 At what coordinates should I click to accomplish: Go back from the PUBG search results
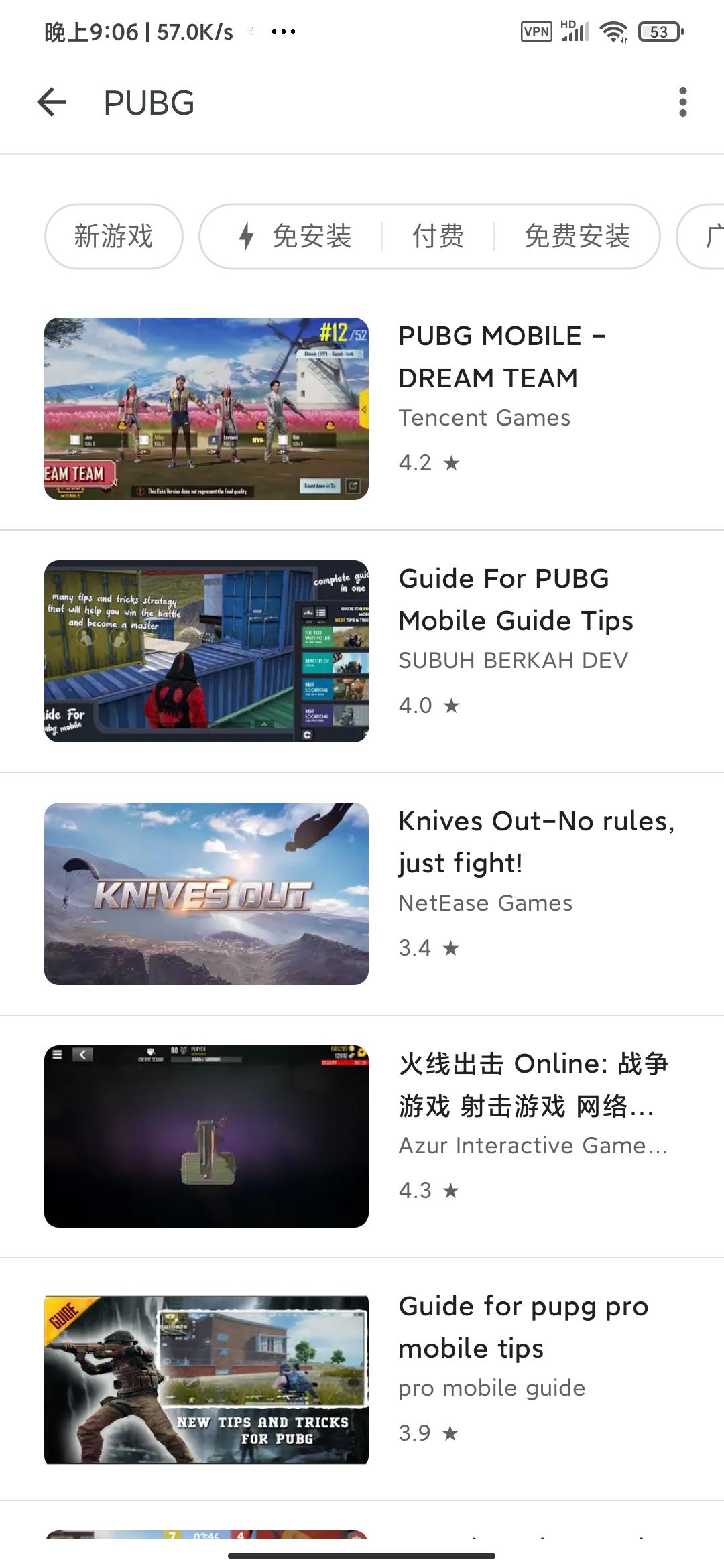[x=52, y=103]
